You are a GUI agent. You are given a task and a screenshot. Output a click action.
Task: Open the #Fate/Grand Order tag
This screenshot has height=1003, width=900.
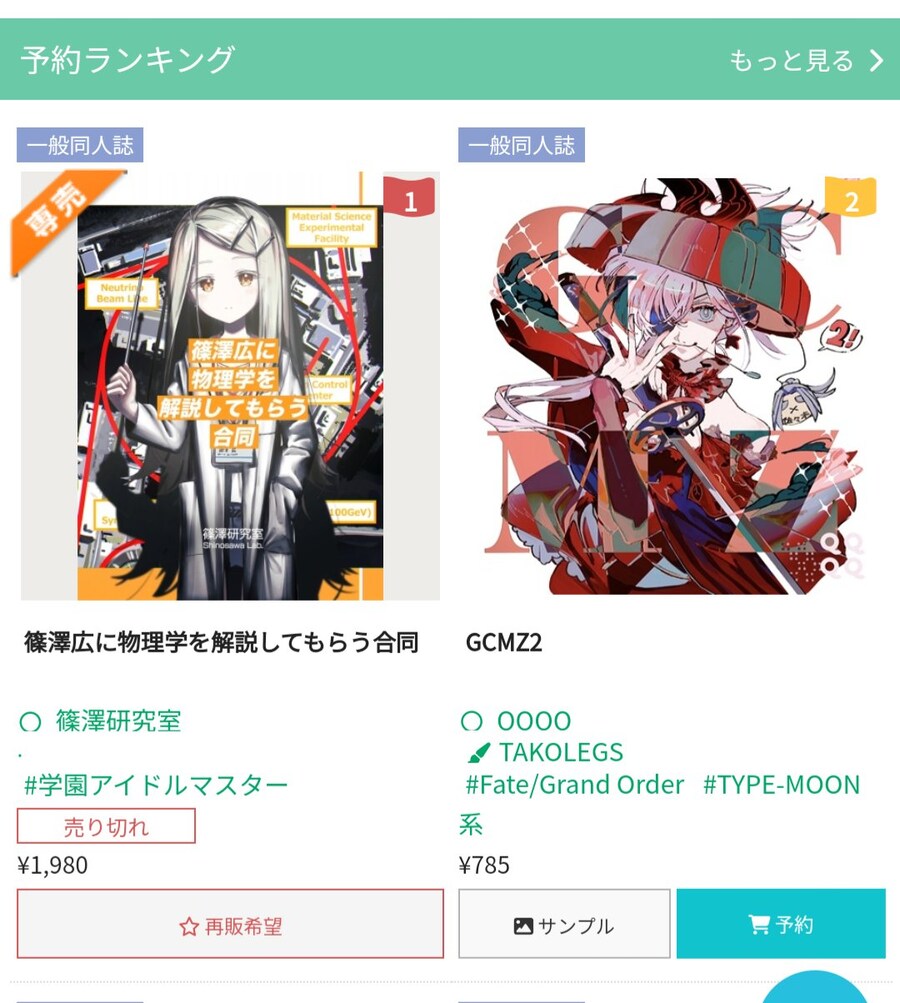pos(575,785)
